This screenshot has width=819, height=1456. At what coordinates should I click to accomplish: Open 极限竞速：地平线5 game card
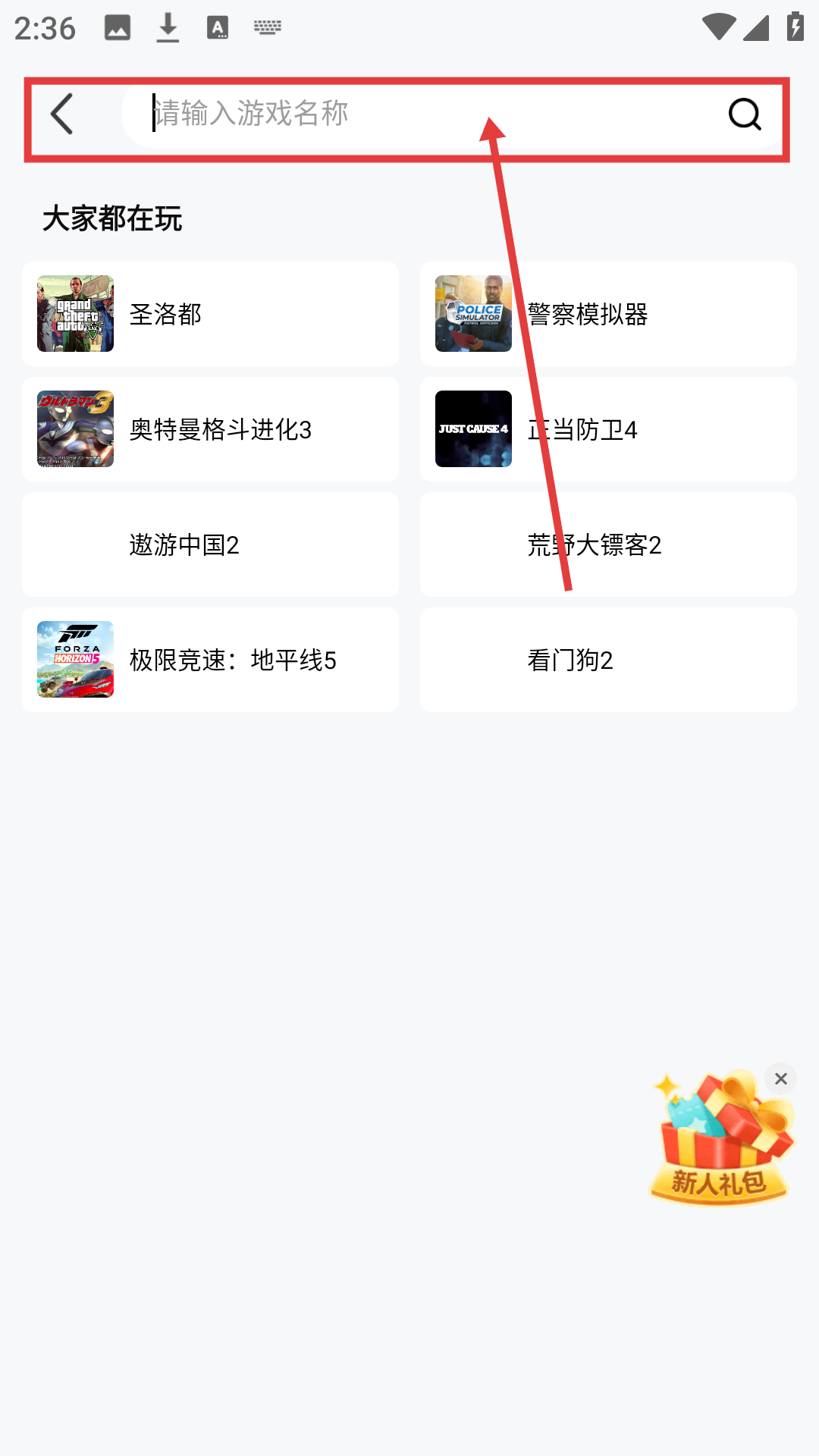pyautogui.click(x=210, y=660)
